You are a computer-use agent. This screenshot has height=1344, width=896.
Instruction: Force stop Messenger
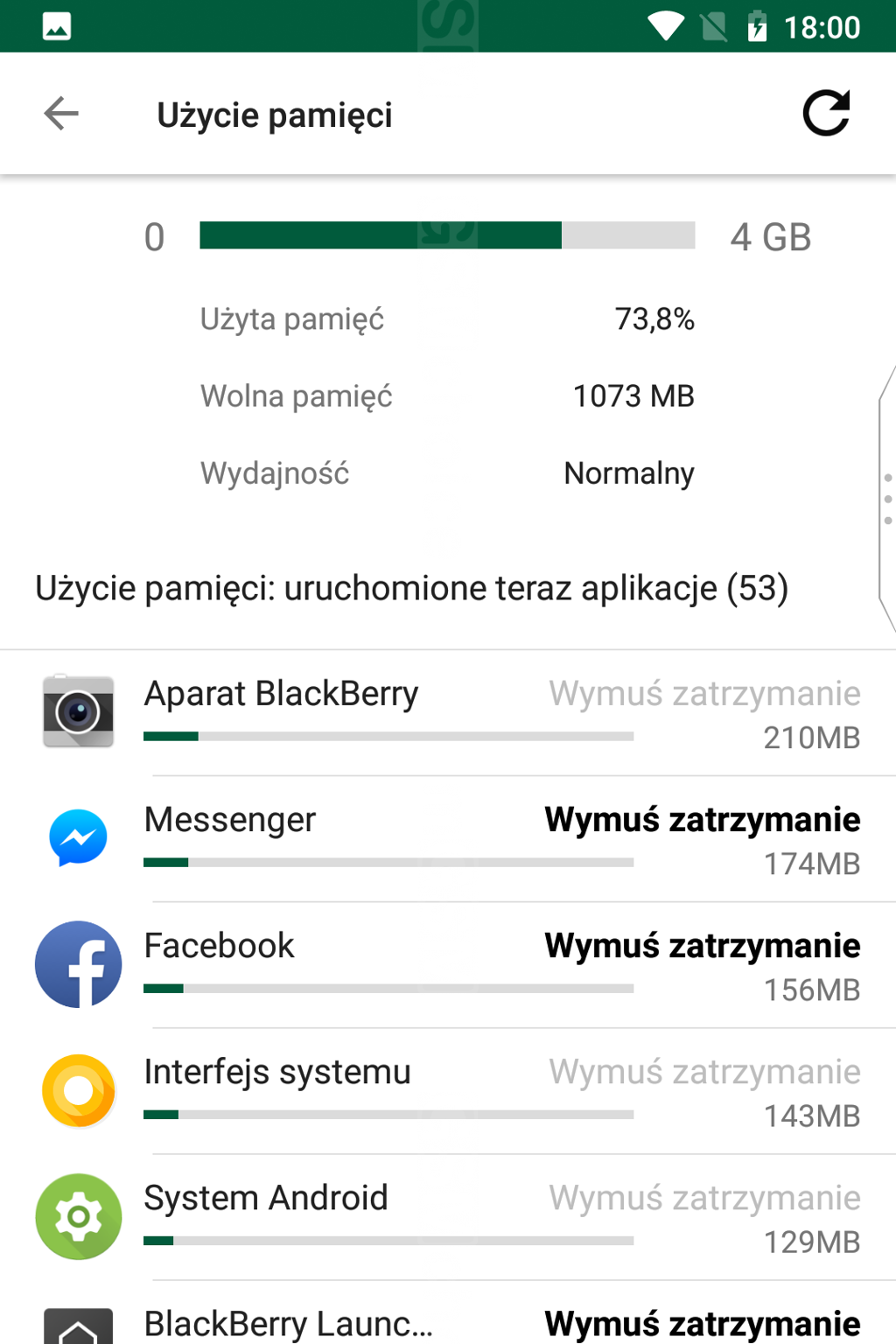tap(702, 820)
